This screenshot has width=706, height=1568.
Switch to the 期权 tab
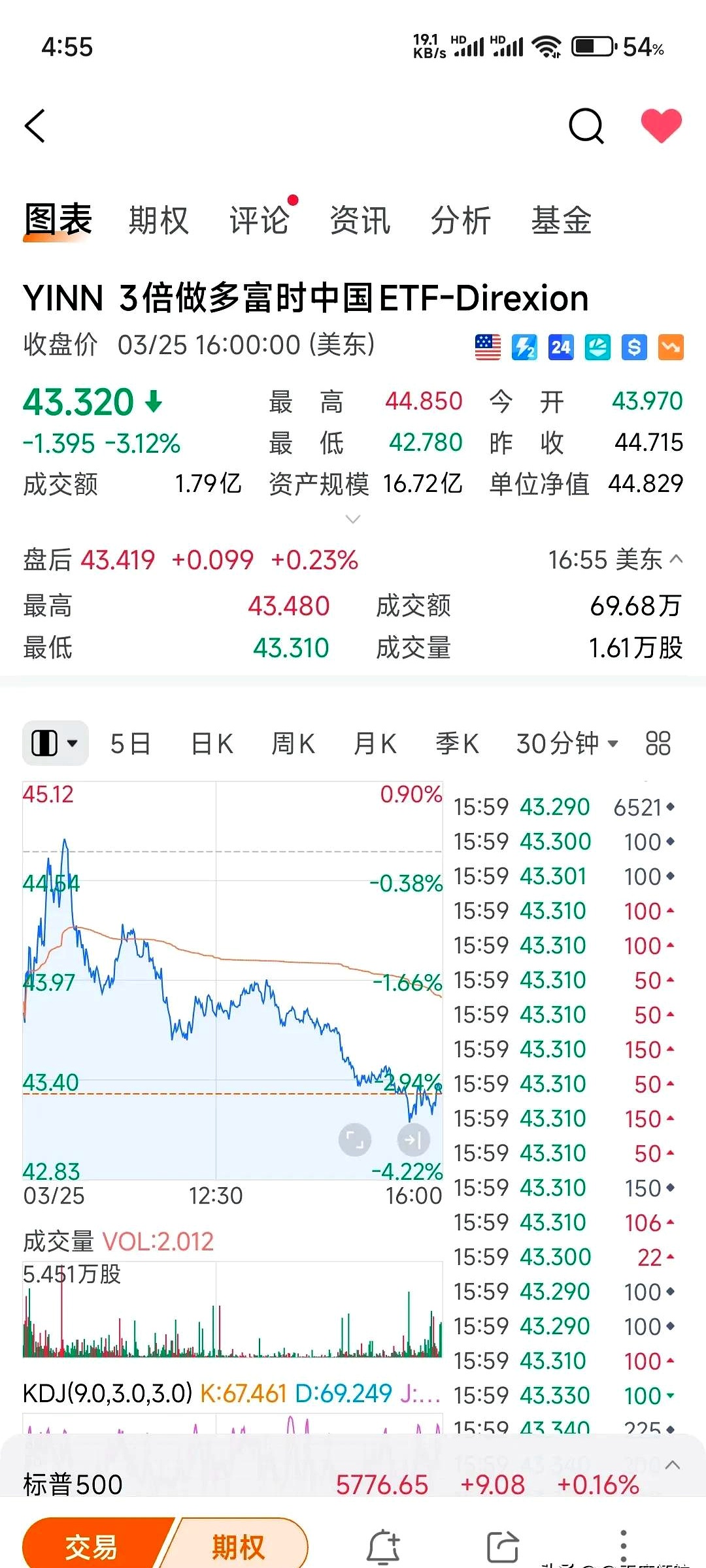click(x=158, y=220)
